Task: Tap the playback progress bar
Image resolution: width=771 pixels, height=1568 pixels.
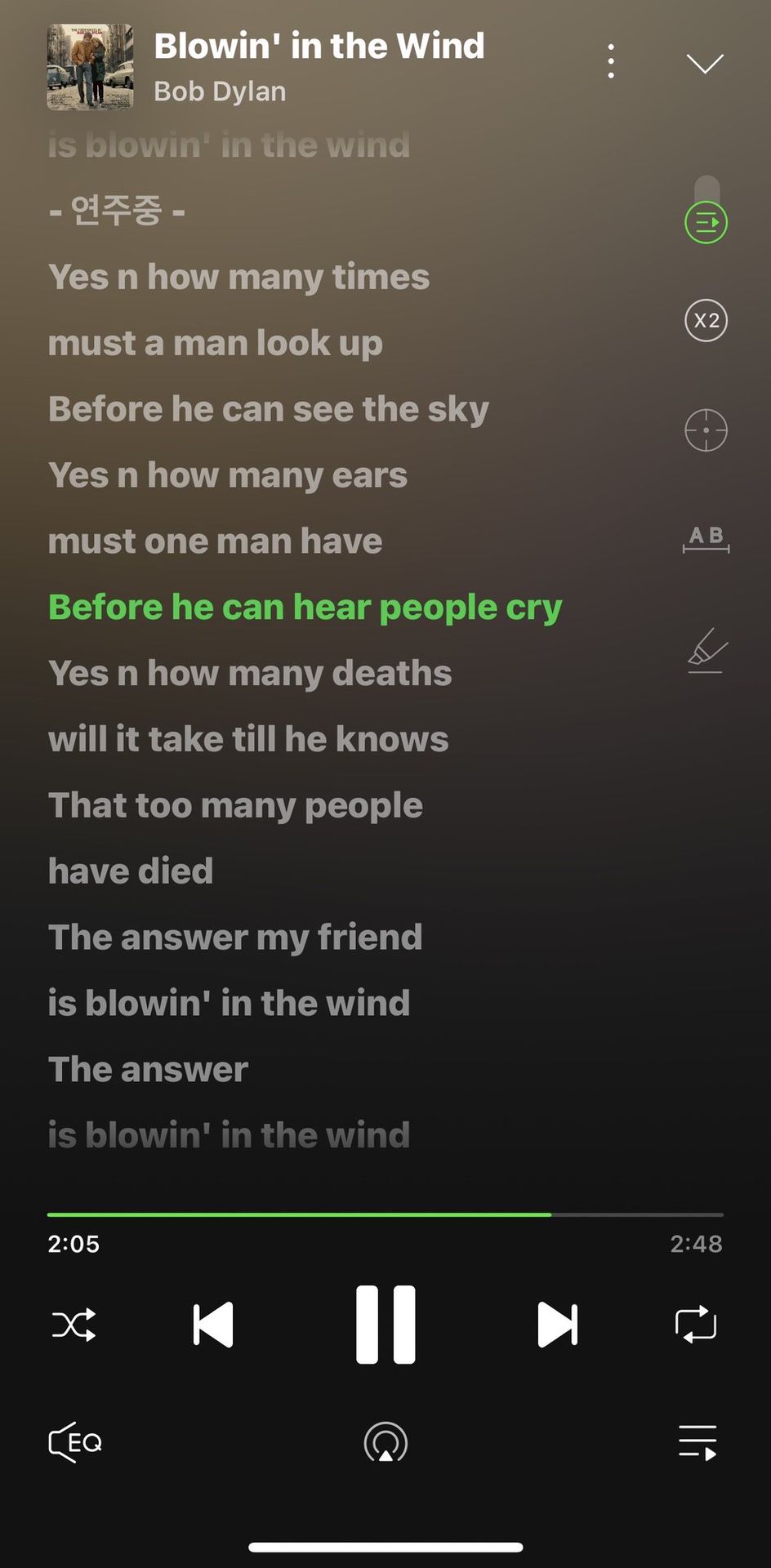Action: 385,1215
